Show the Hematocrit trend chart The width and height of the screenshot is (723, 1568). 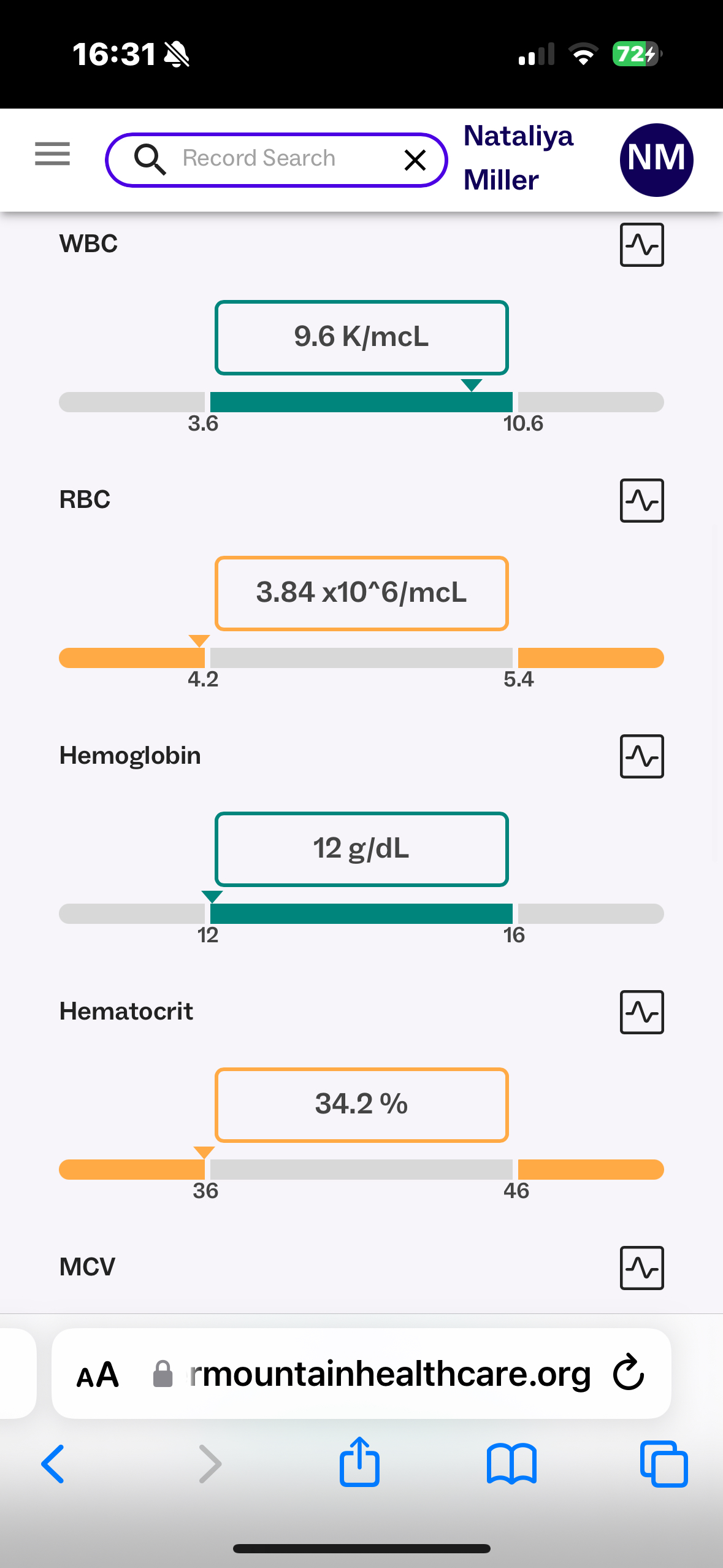click(641, 1012)
